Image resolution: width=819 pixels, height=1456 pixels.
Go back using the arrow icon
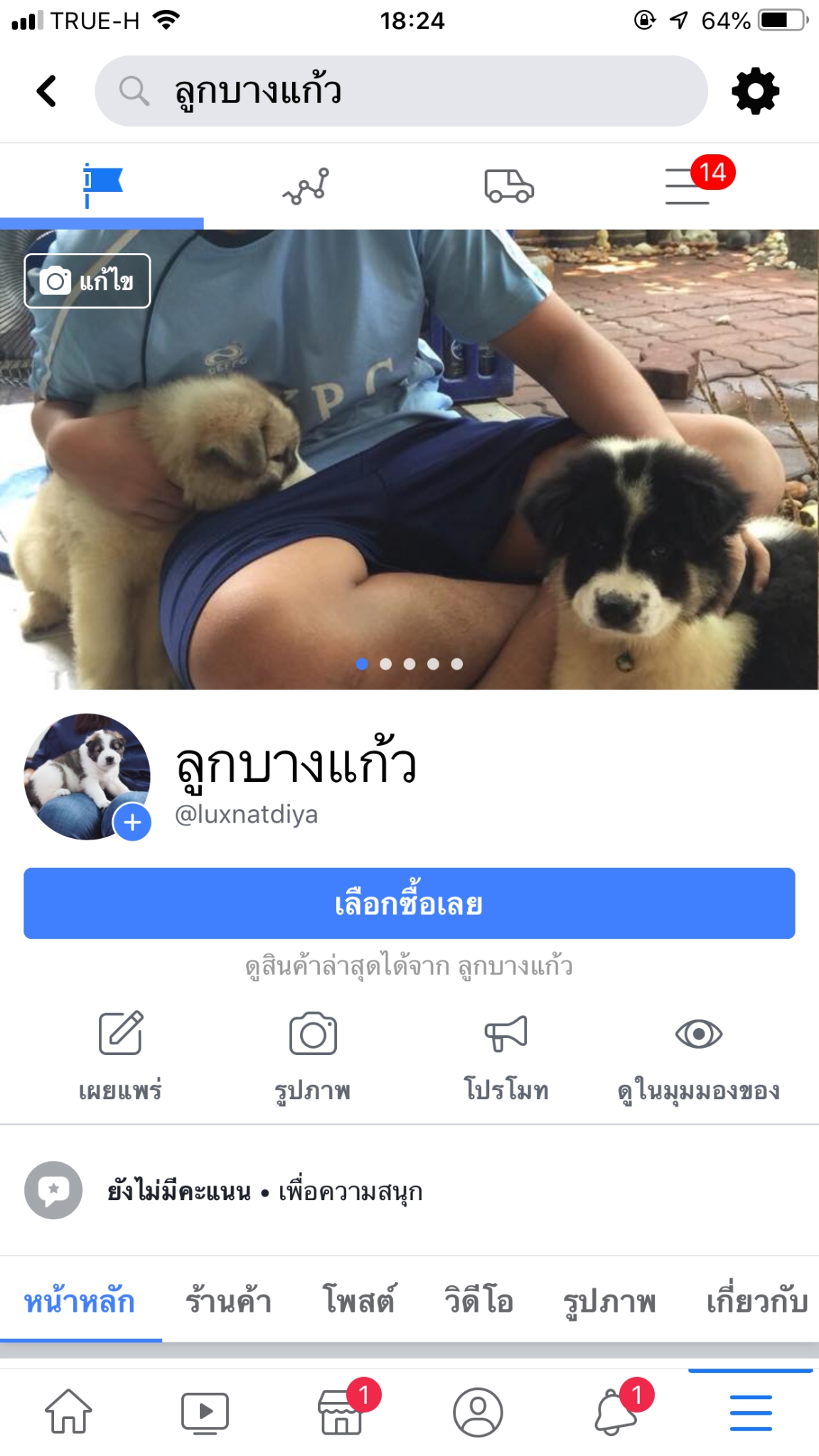[47, 91]
